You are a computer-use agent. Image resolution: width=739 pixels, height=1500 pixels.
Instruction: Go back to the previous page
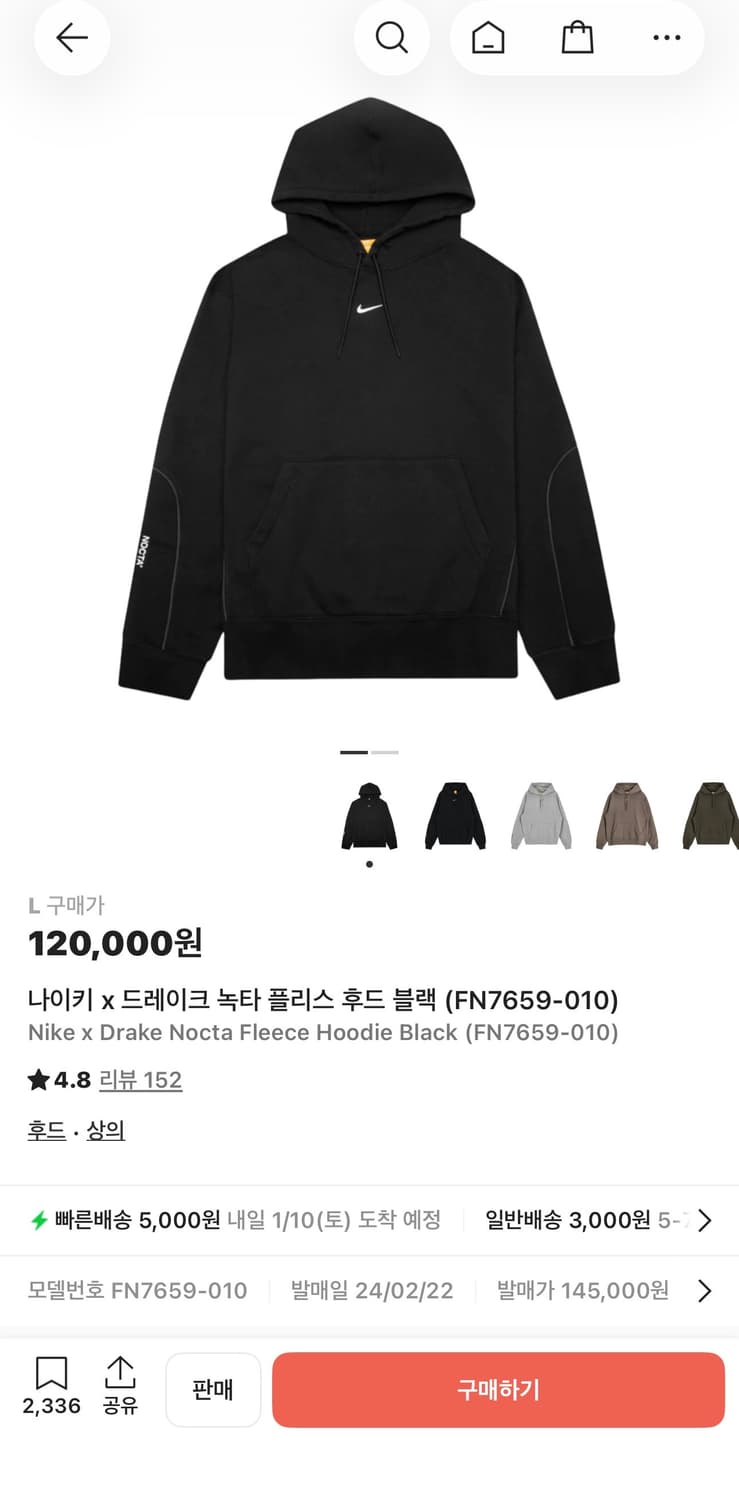[x=71, y=37]
